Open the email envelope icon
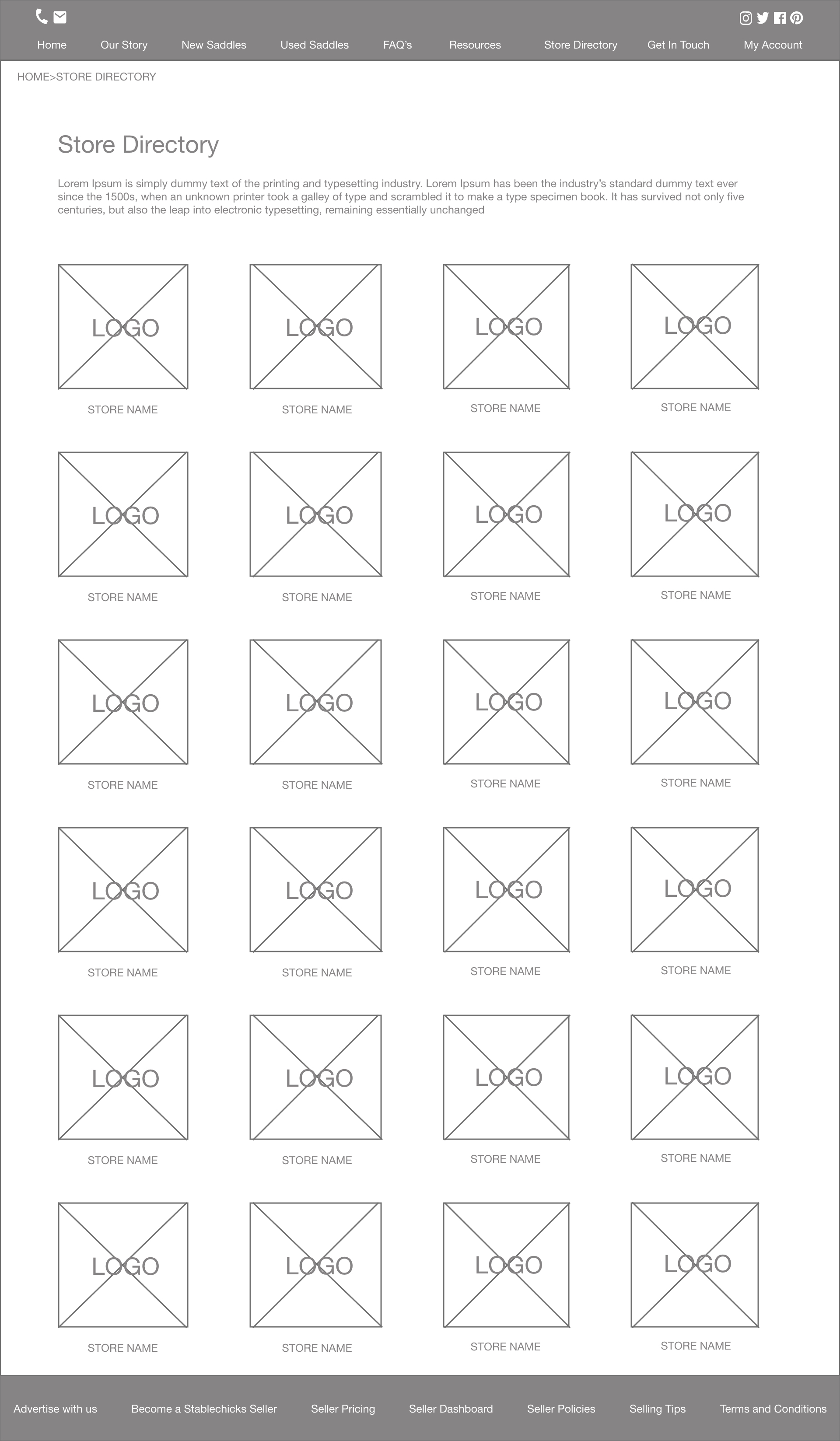Screen dimensions: 840x1441 tap(60, 18)
